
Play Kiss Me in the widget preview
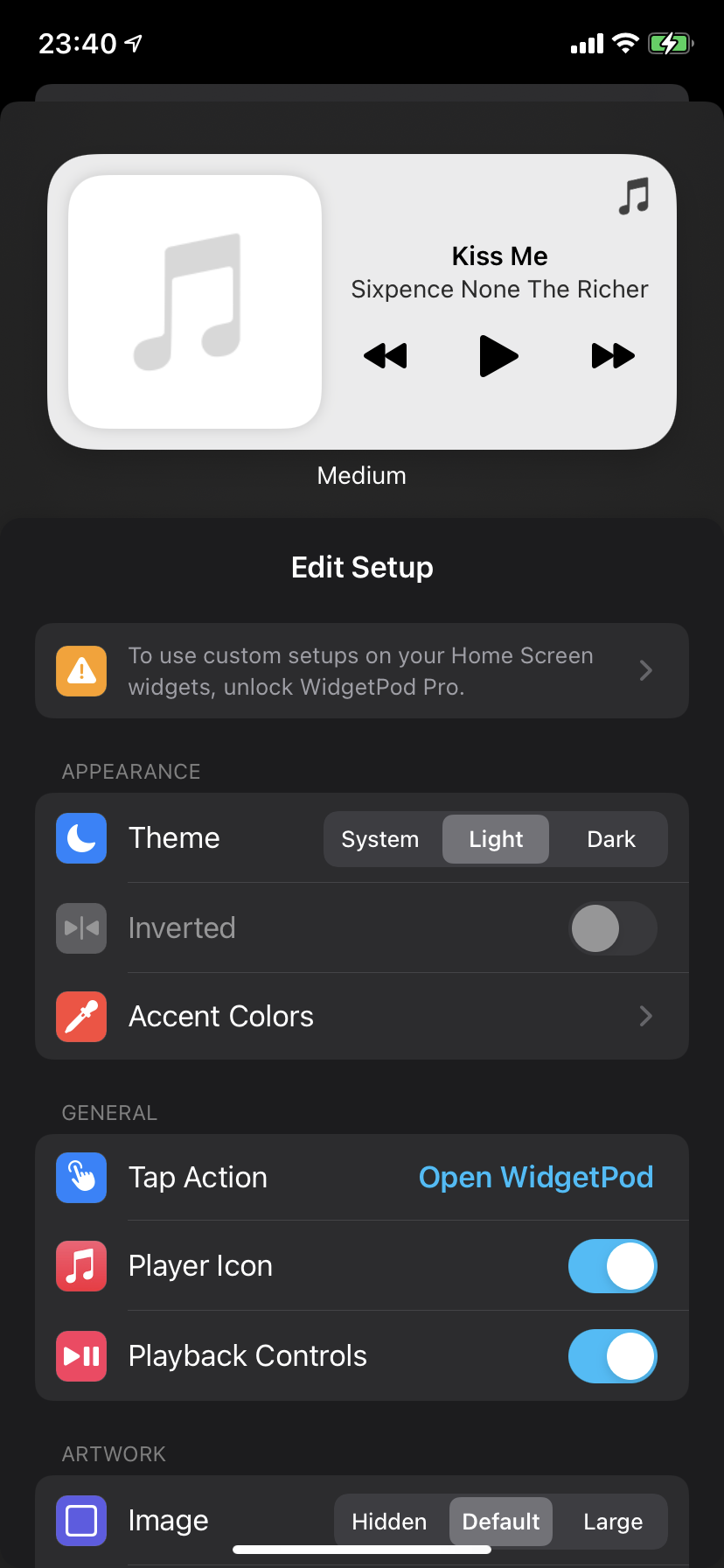499,356
